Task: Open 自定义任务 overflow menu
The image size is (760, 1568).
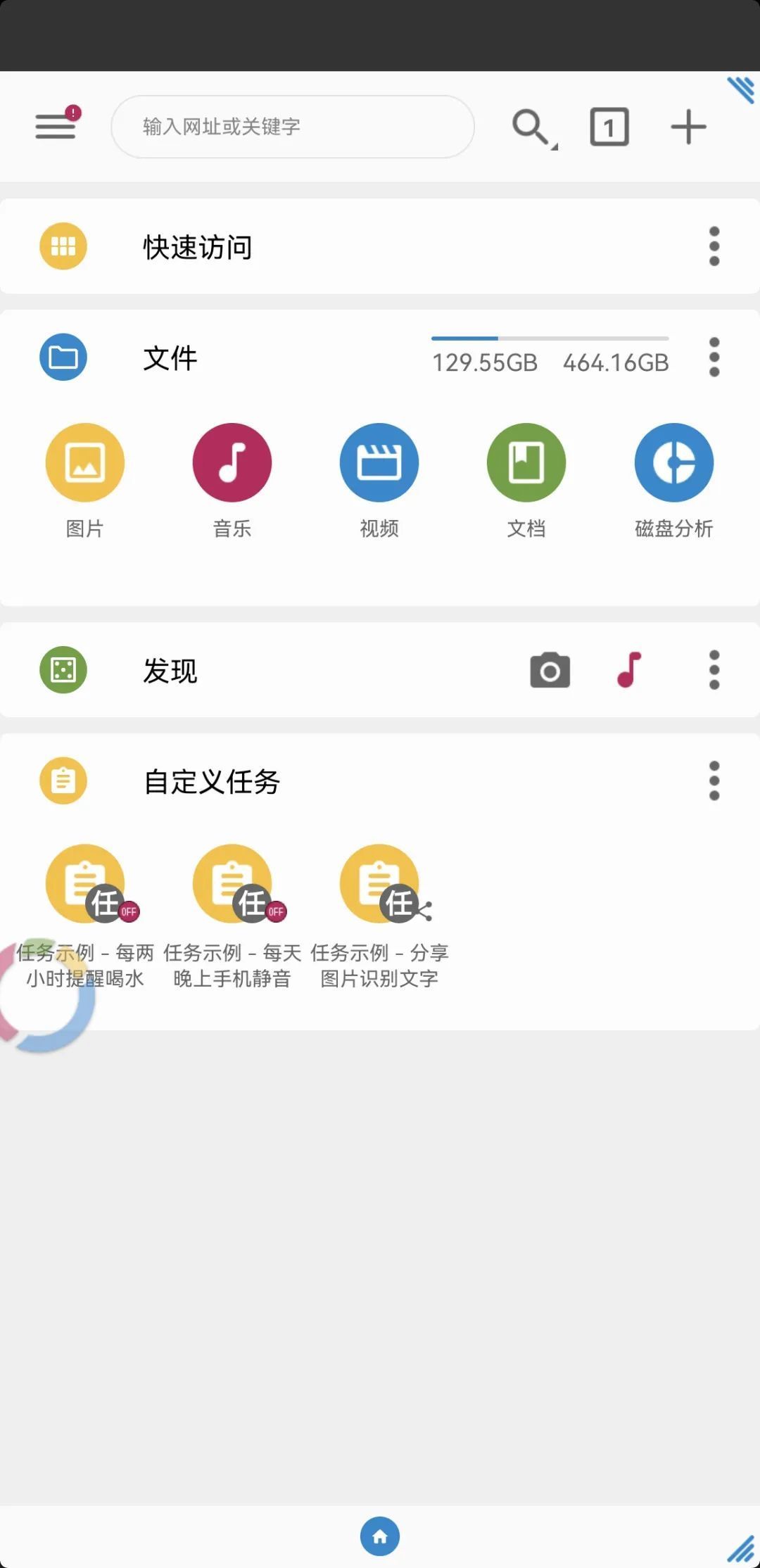Action: (714, 781)
